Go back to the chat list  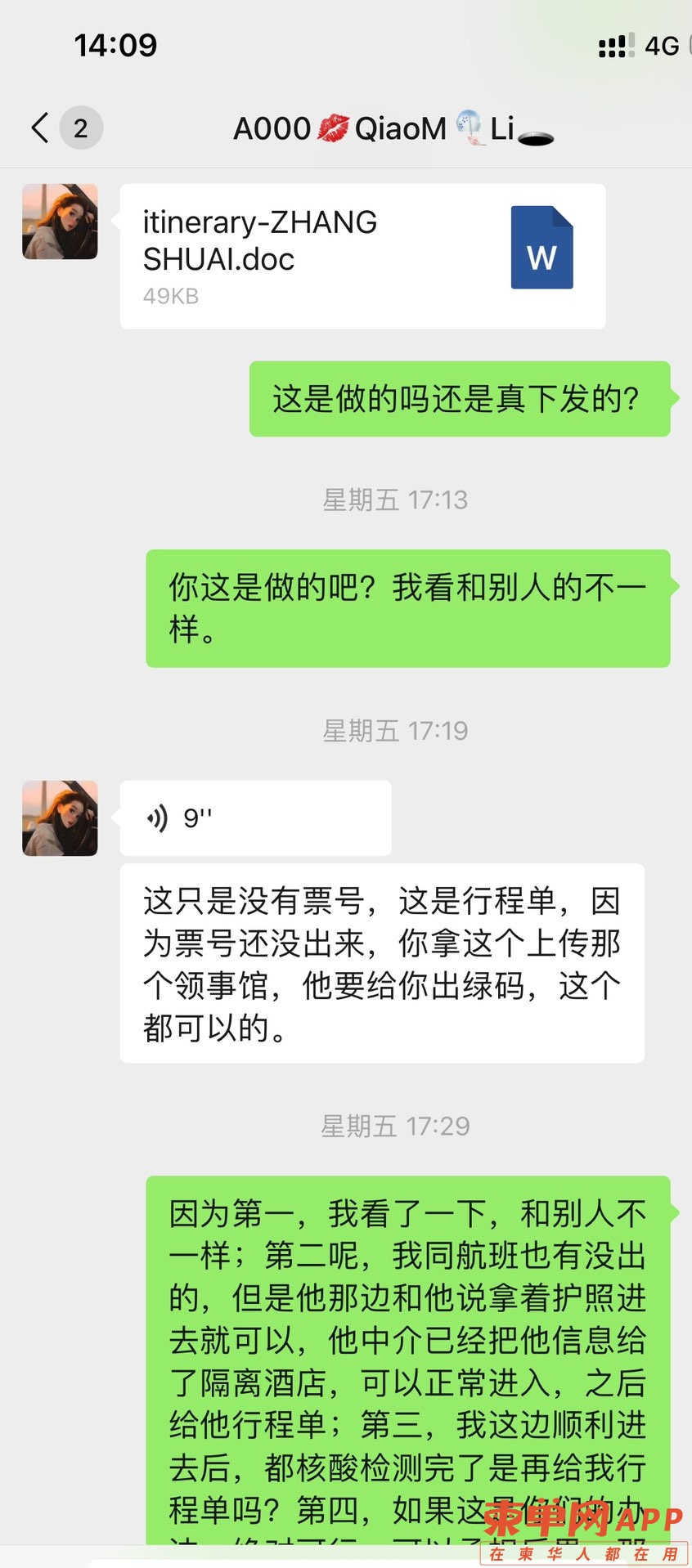pos(40,128)
